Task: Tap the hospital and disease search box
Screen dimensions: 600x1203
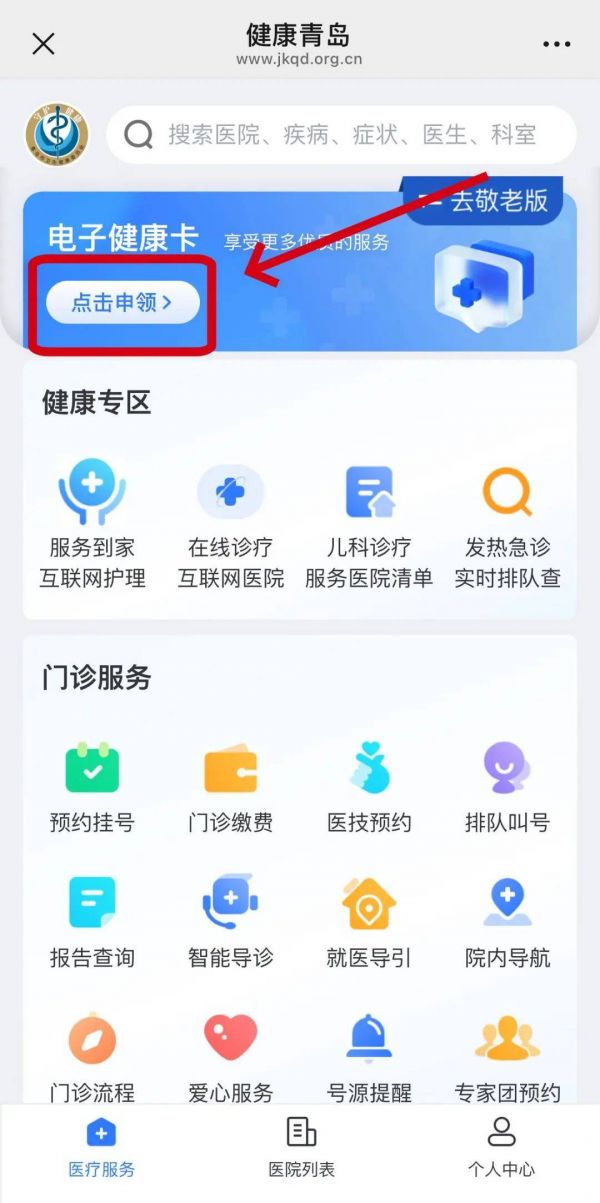Action: [341, 135]
